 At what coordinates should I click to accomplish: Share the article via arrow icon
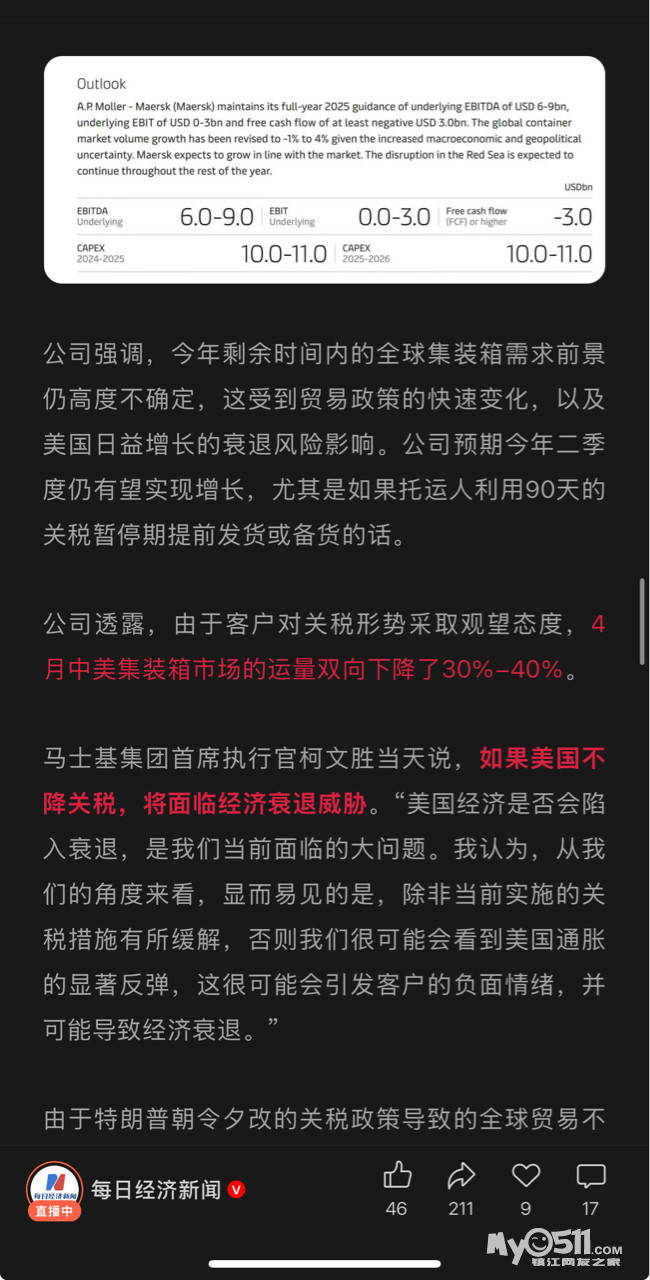click(461, 1176)
